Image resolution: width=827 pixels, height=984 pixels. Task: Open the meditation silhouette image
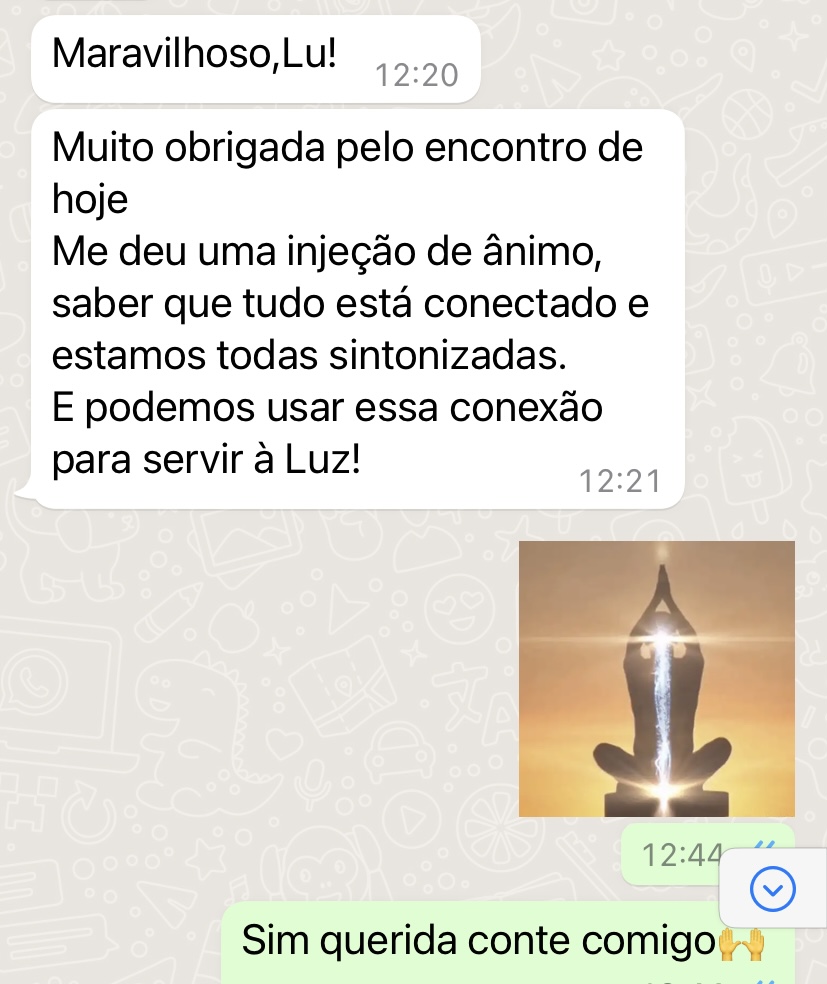pos(657,678)
